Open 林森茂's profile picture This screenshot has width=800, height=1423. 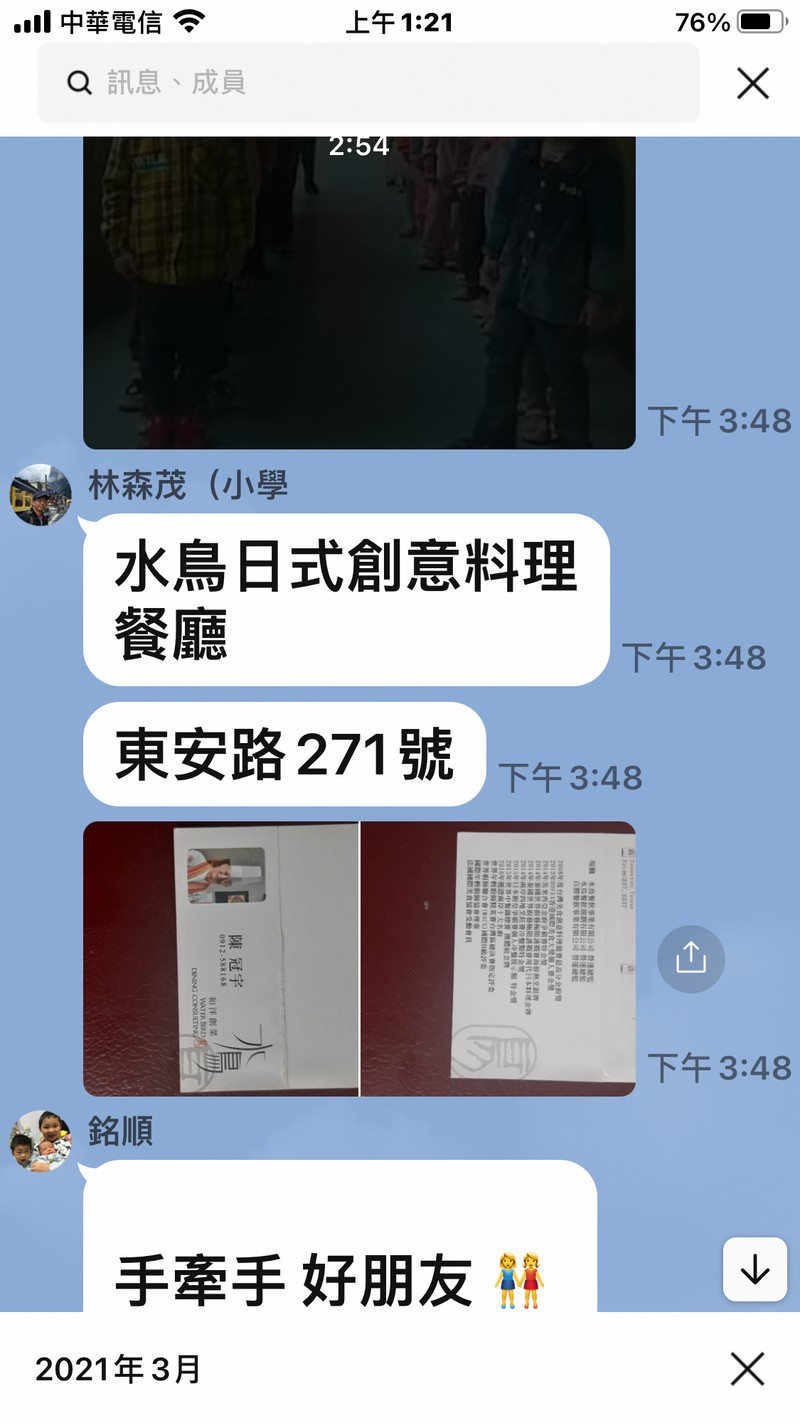[x=41, y=495]
